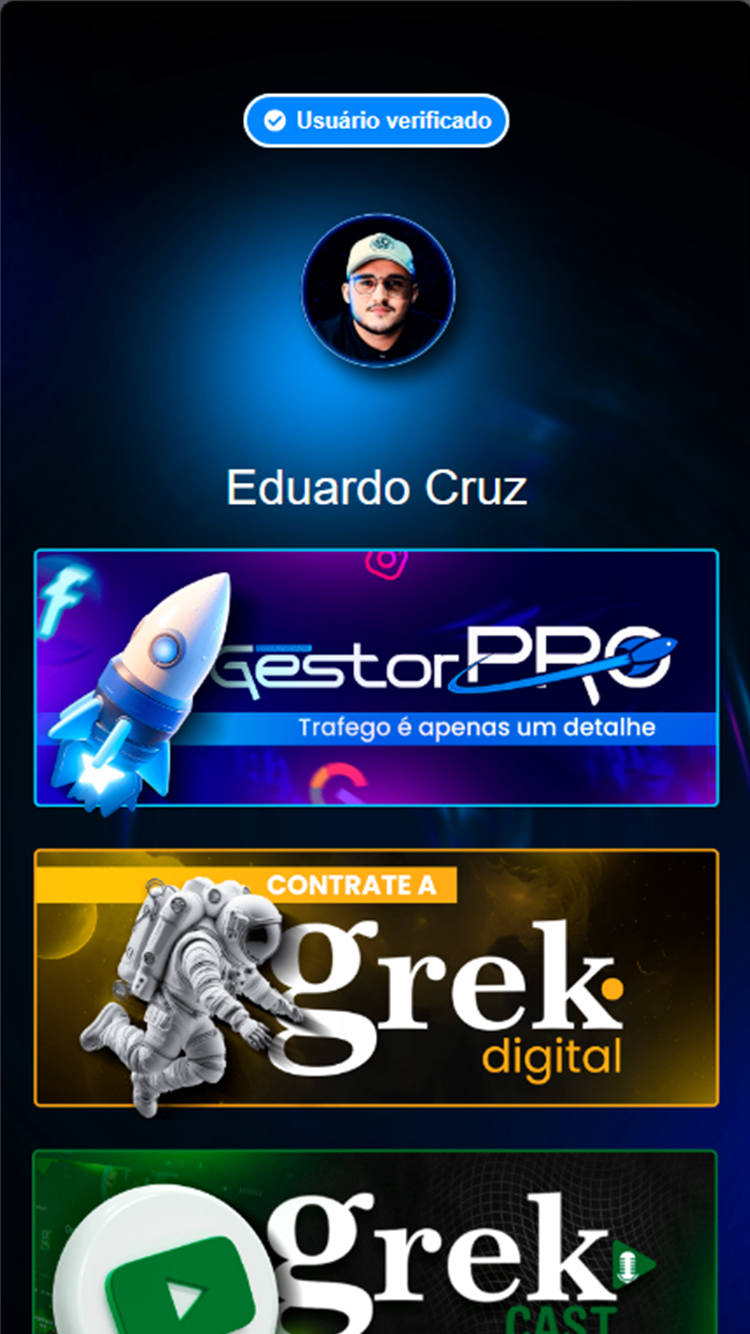Open the GestorPRO banner link

[376, 678]
